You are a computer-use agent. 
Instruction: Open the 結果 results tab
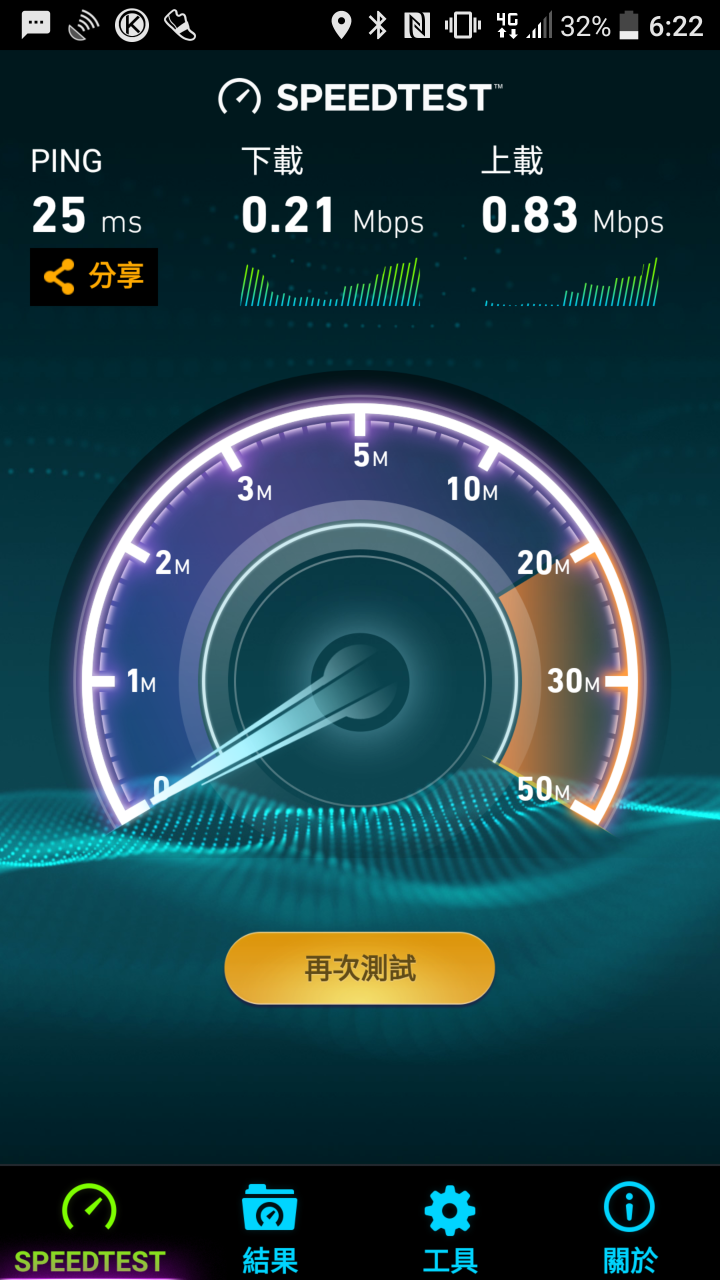tap(270, 1225)
